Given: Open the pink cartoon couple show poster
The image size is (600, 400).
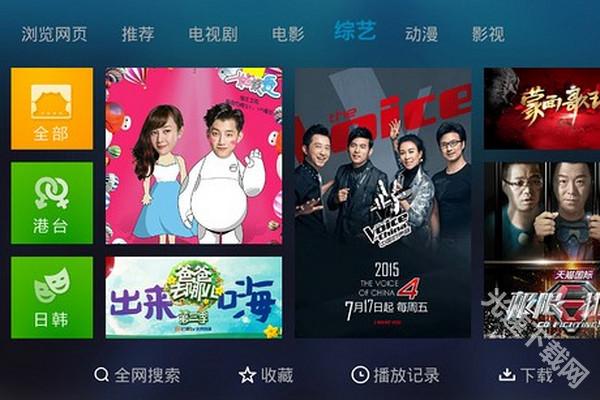Looking at the screenshot, I should pyautogui.click(x=193, y=156).
